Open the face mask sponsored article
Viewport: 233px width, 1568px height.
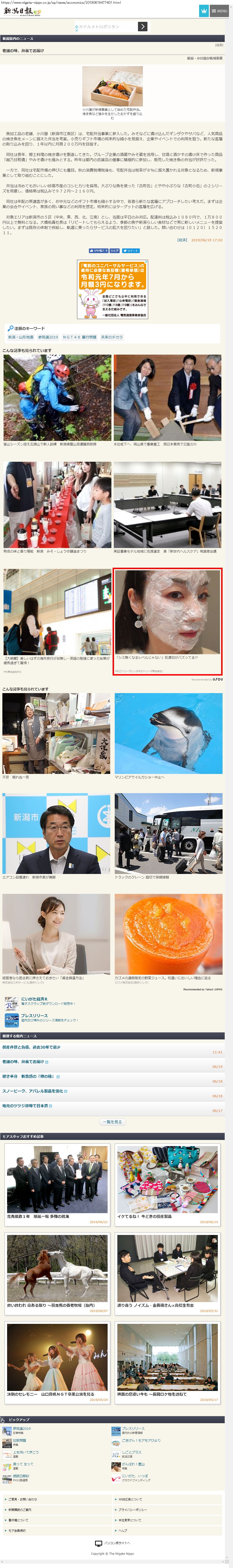(168, 621)
